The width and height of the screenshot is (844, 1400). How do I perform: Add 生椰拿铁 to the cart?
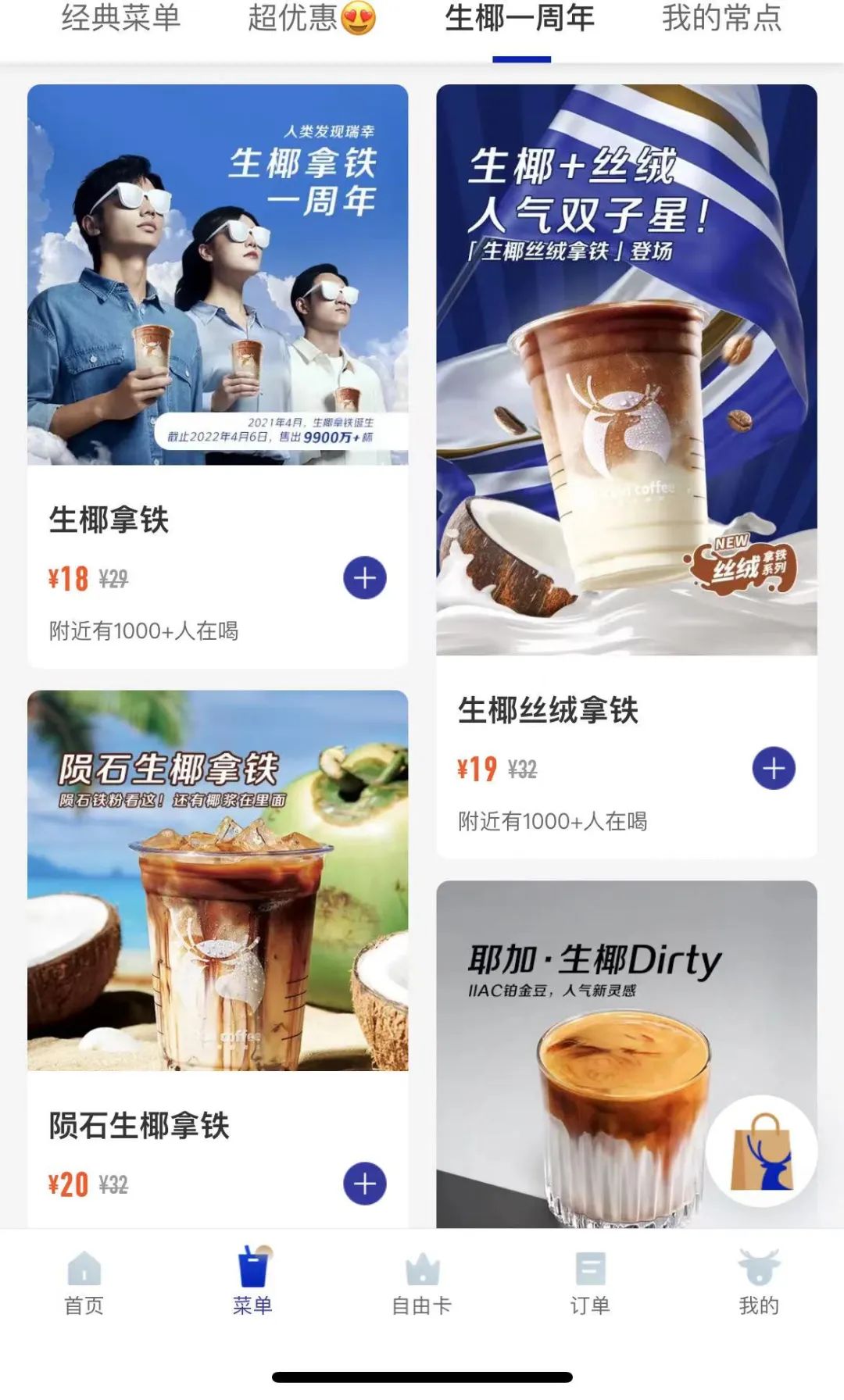click(x=365, y=578)
